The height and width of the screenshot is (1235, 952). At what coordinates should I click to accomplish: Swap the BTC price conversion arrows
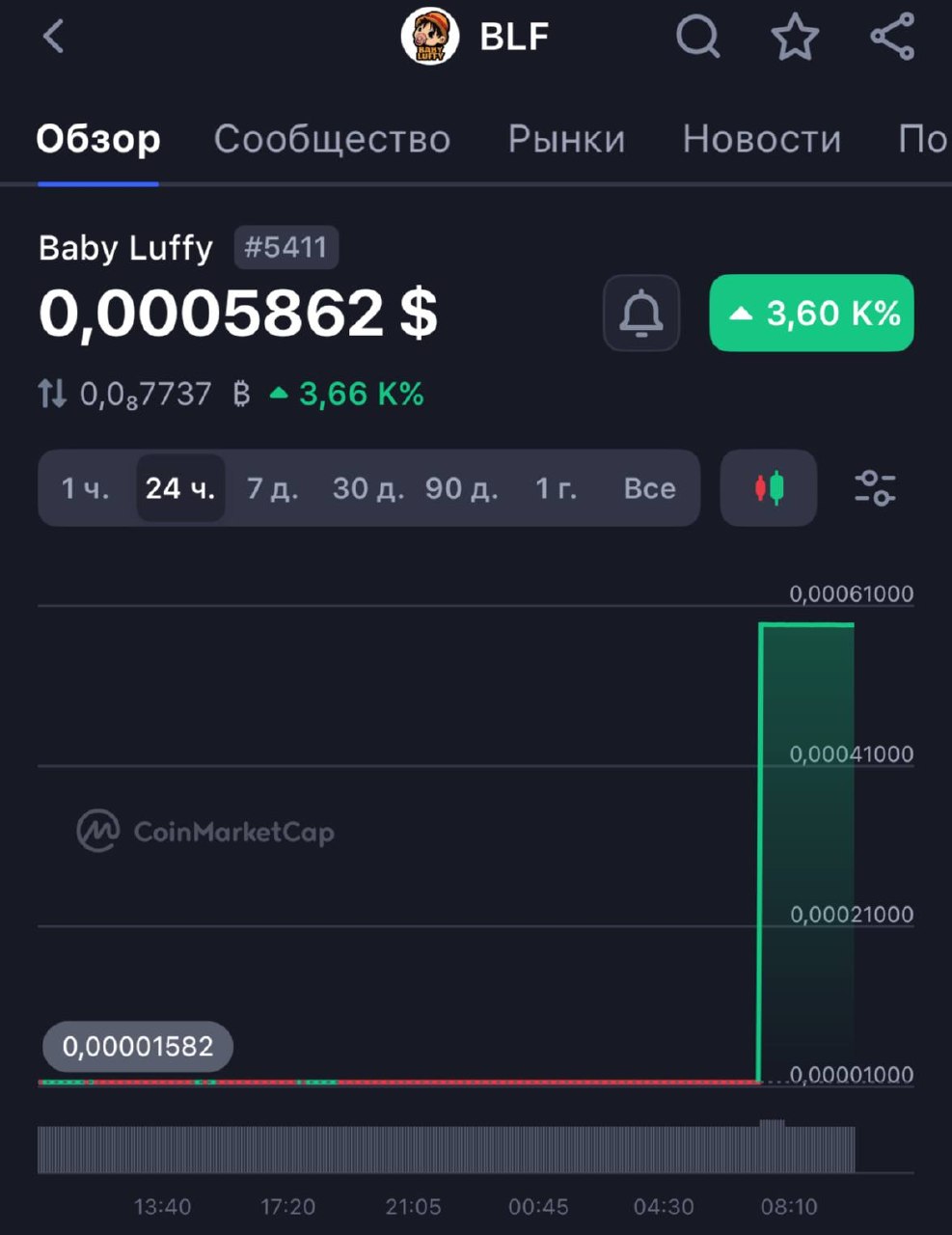point(52,394)
